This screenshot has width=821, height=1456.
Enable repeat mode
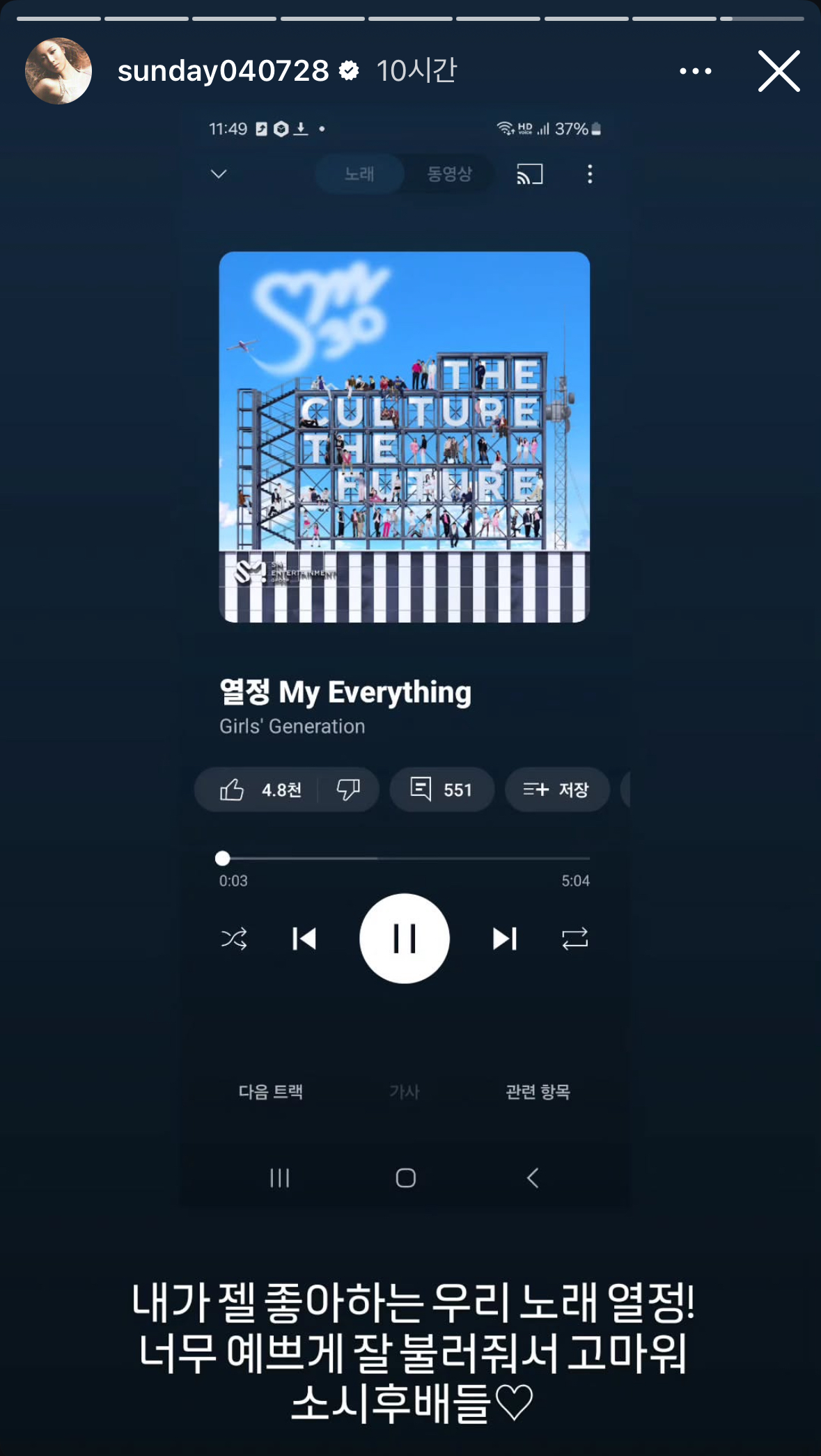point(575,939)
